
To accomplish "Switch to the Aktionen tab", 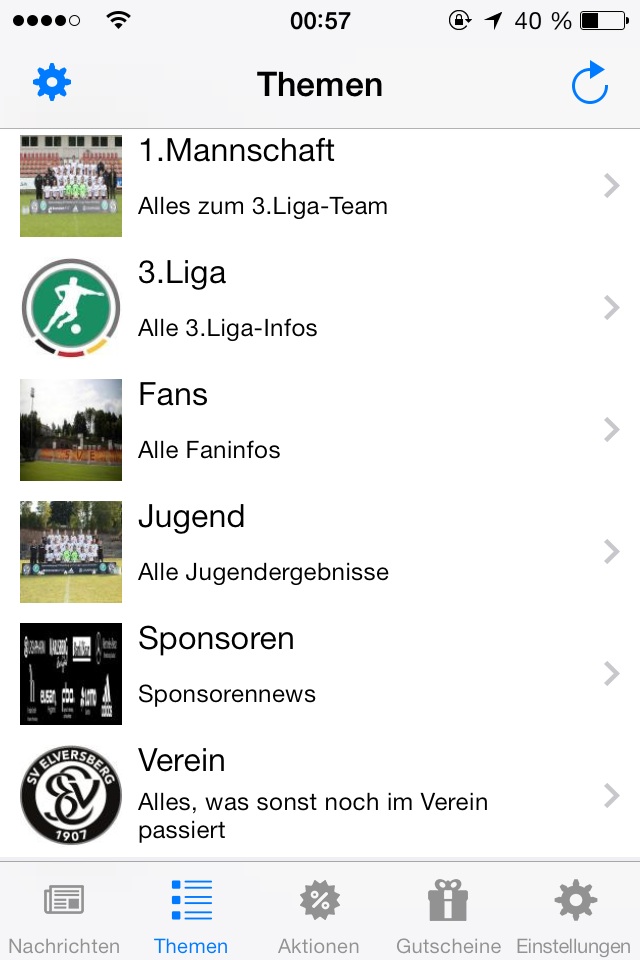I will point(319,915).
